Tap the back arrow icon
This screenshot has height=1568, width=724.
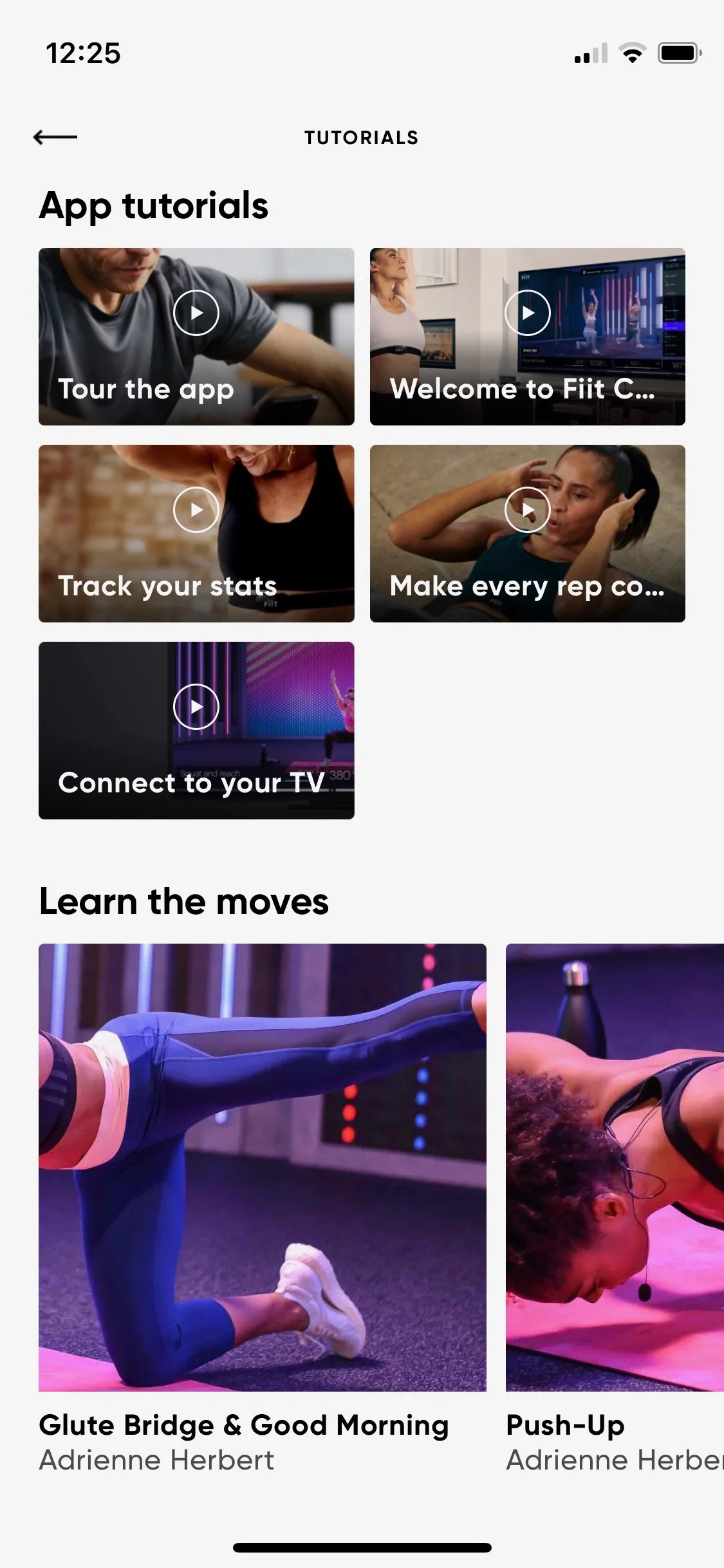tap(55, 136)
